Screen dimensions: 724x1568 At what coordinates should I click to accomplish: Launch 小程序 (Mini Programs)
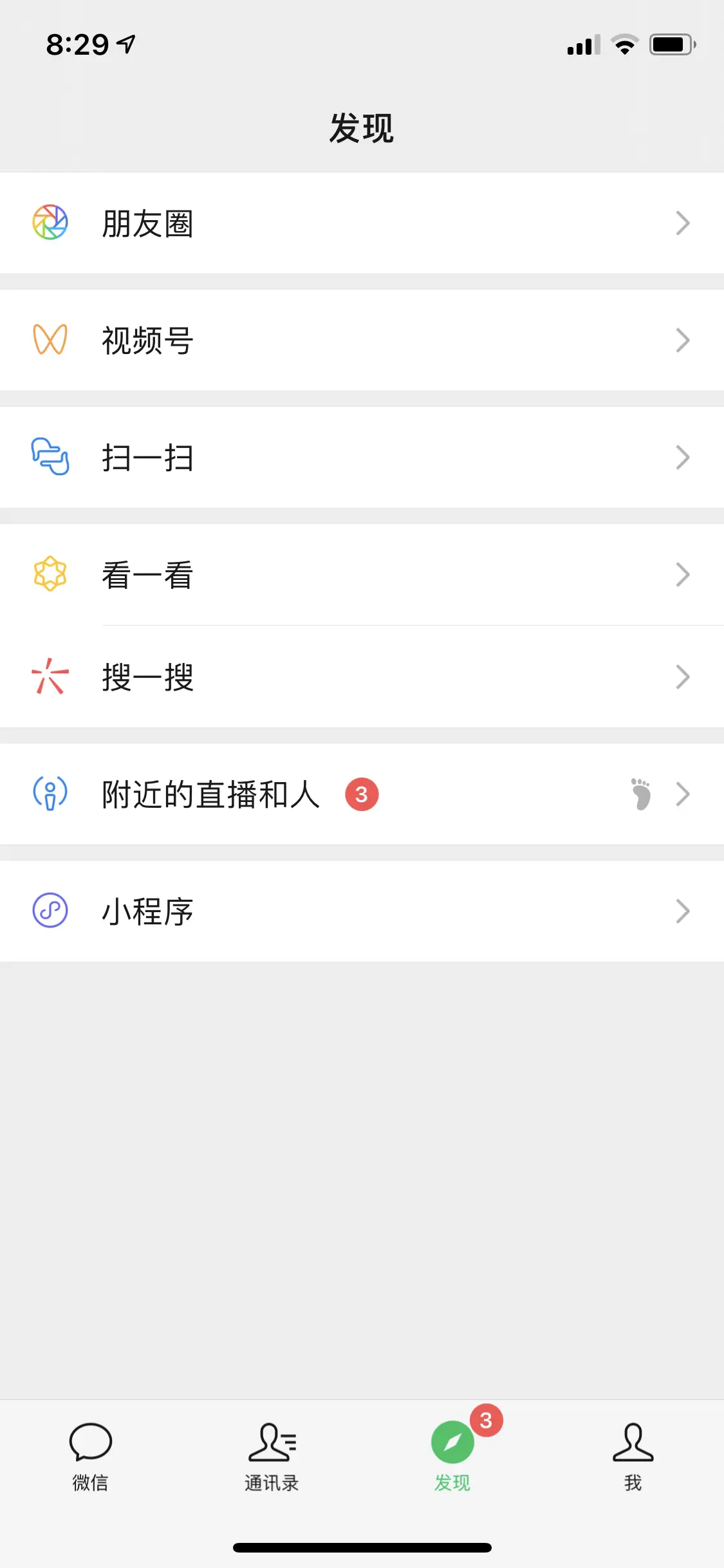(362, 911)
